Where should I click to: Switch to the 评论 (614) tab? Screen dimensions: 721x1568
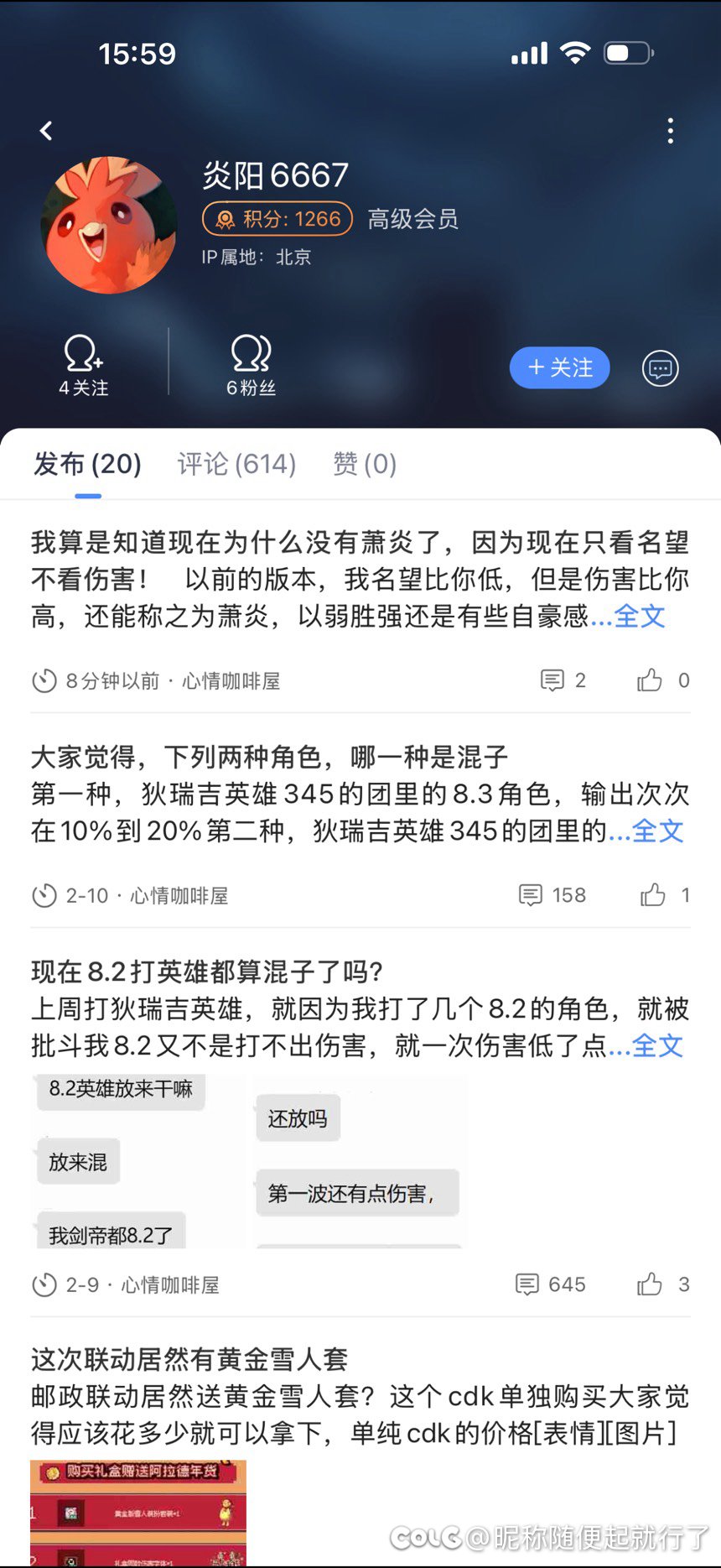click(236, 464)
